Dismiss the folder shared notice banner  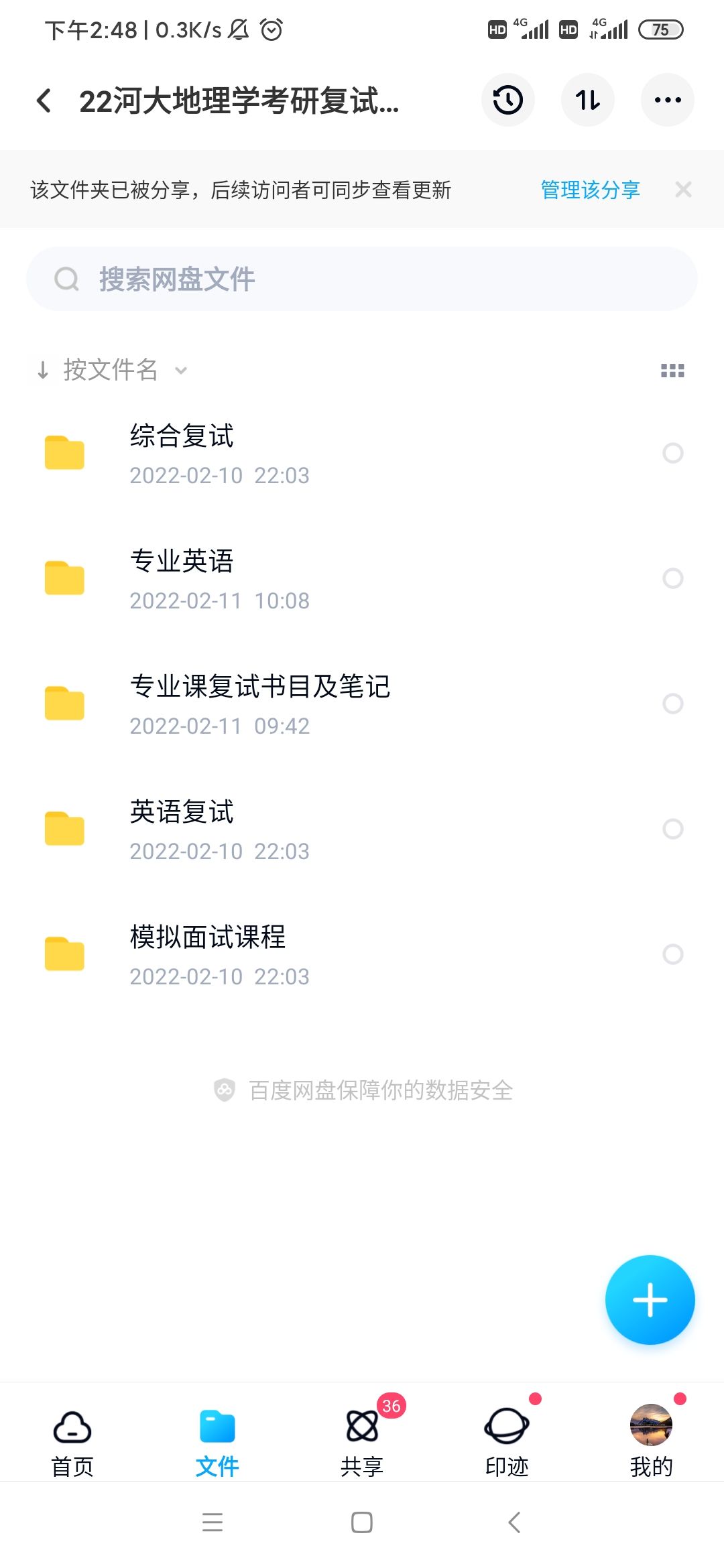[683, 190]
